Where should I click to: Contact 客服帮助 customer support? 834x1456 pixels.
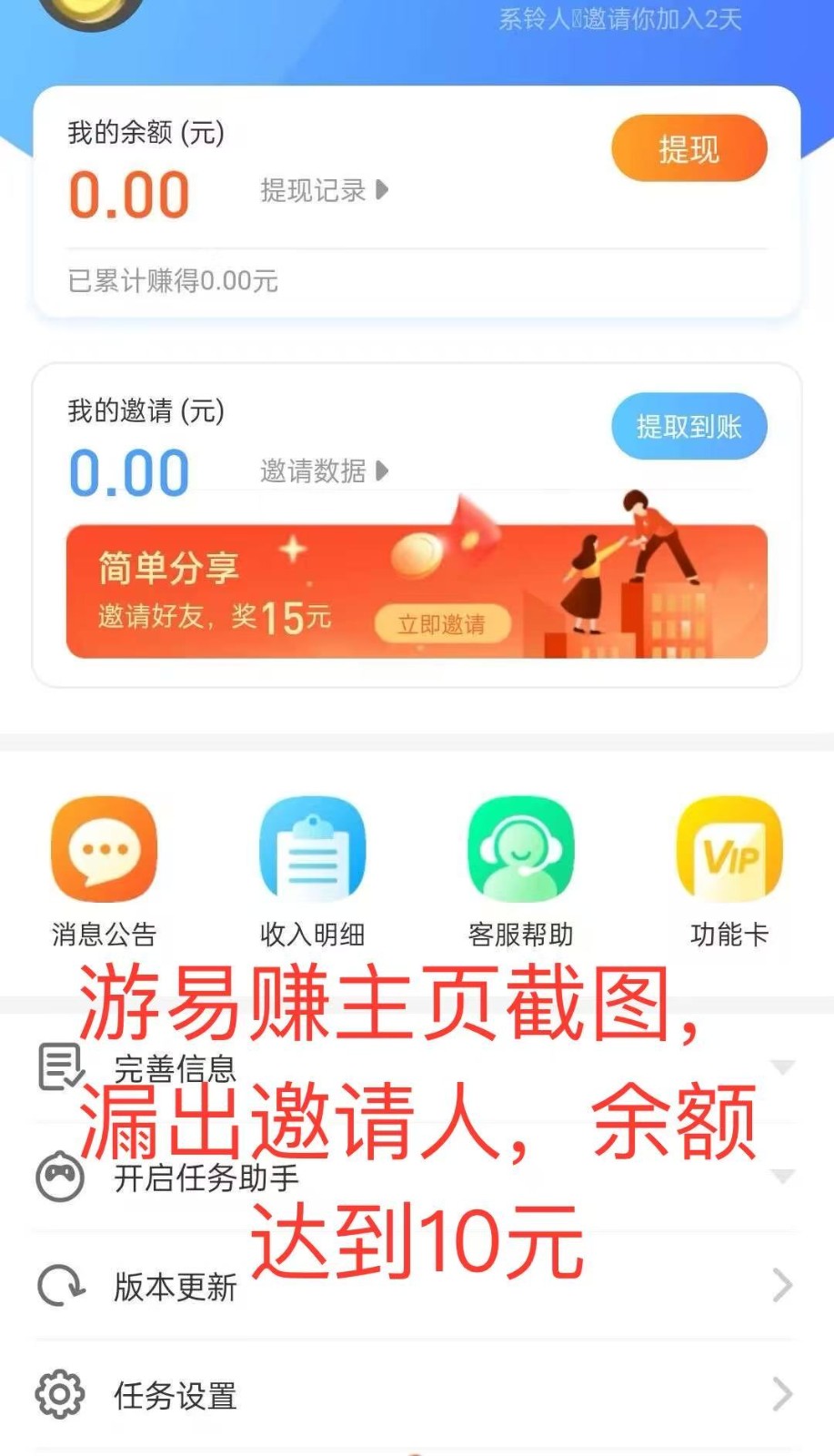[x=520, y=869]
